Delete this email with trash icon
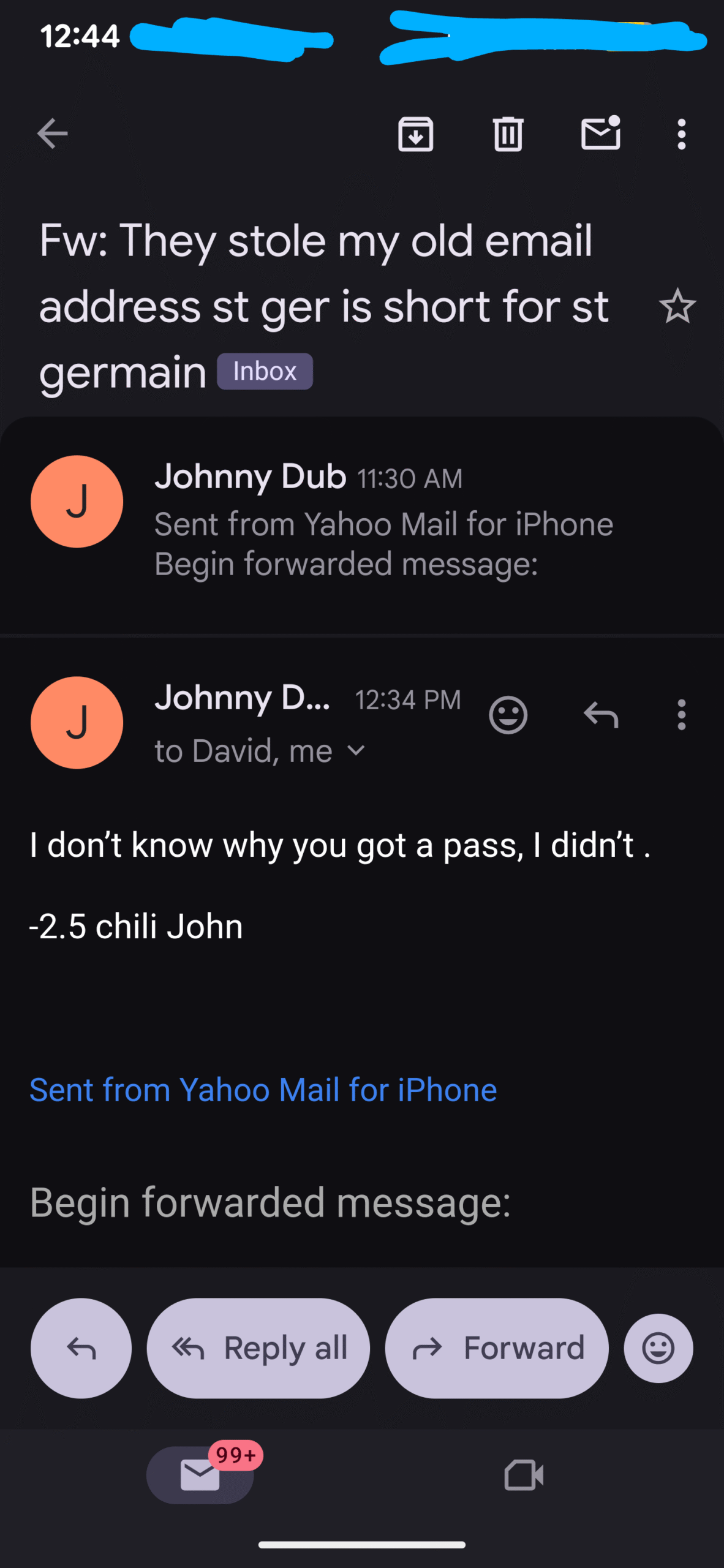The image size is (724, 1568). pos(508,134)
